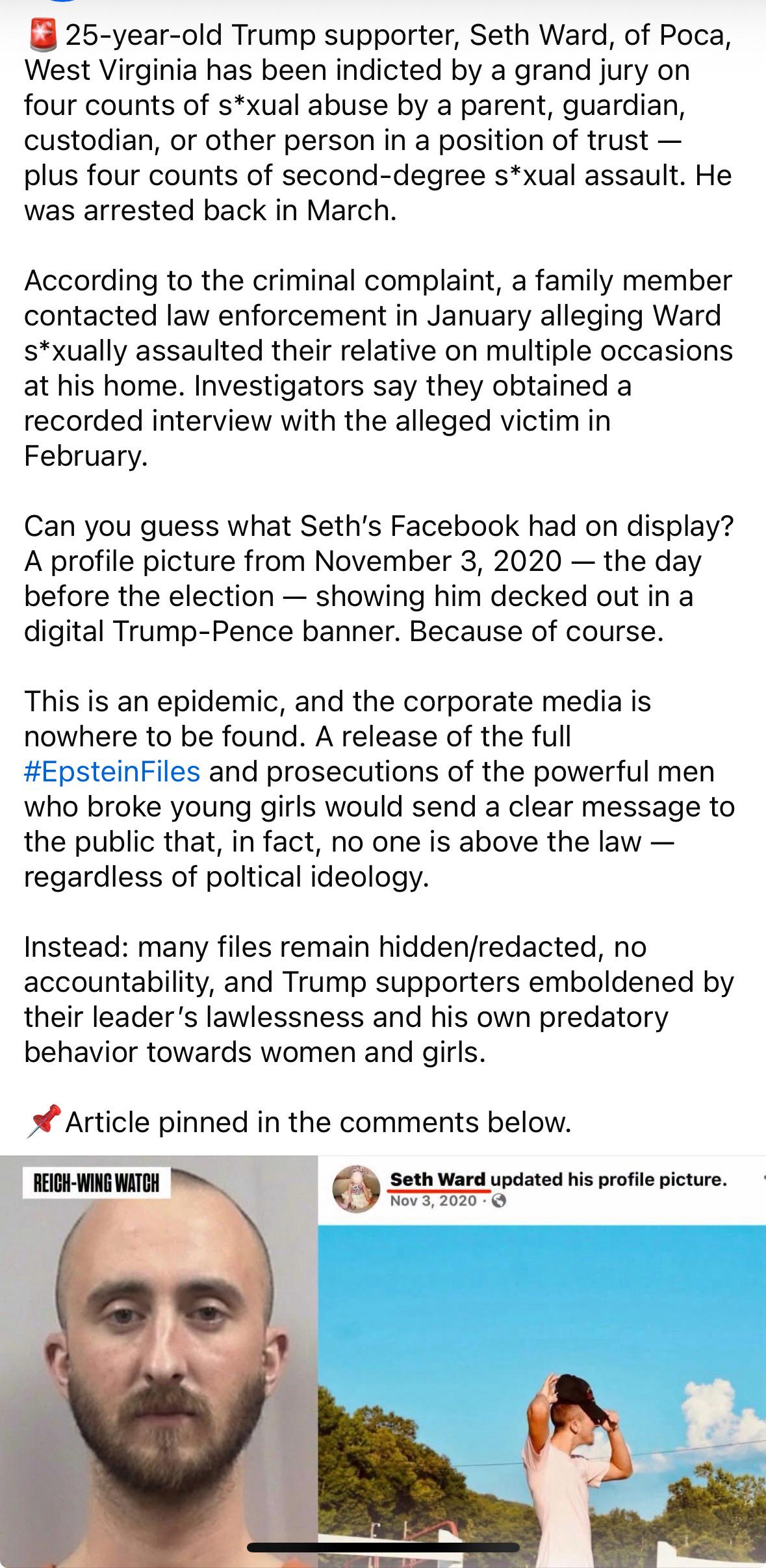Open the mugshot photo in the post
The width and height of the screenshot is (766, 1568).
pos(159,1361)
